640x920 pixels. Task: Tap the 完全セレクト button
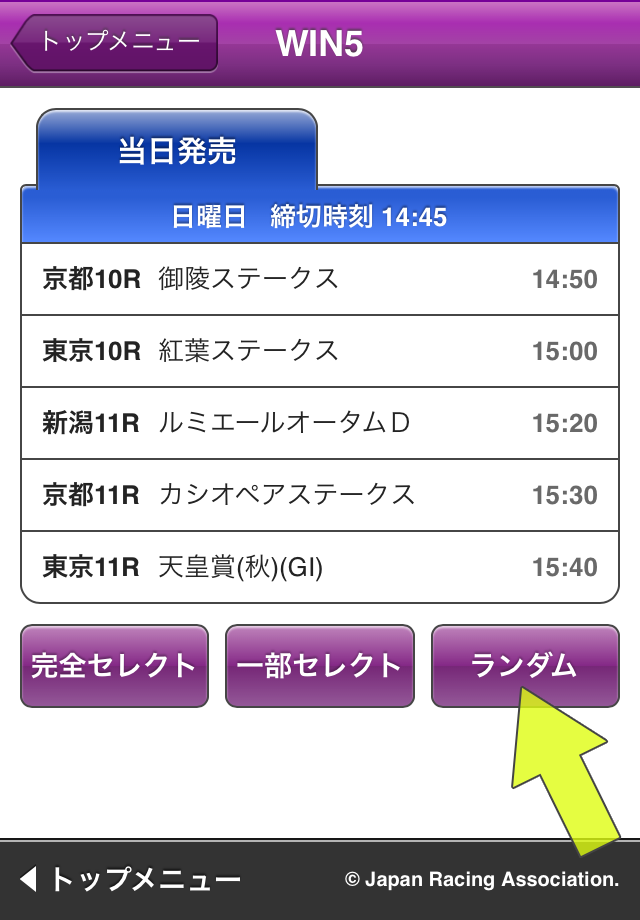114,666
